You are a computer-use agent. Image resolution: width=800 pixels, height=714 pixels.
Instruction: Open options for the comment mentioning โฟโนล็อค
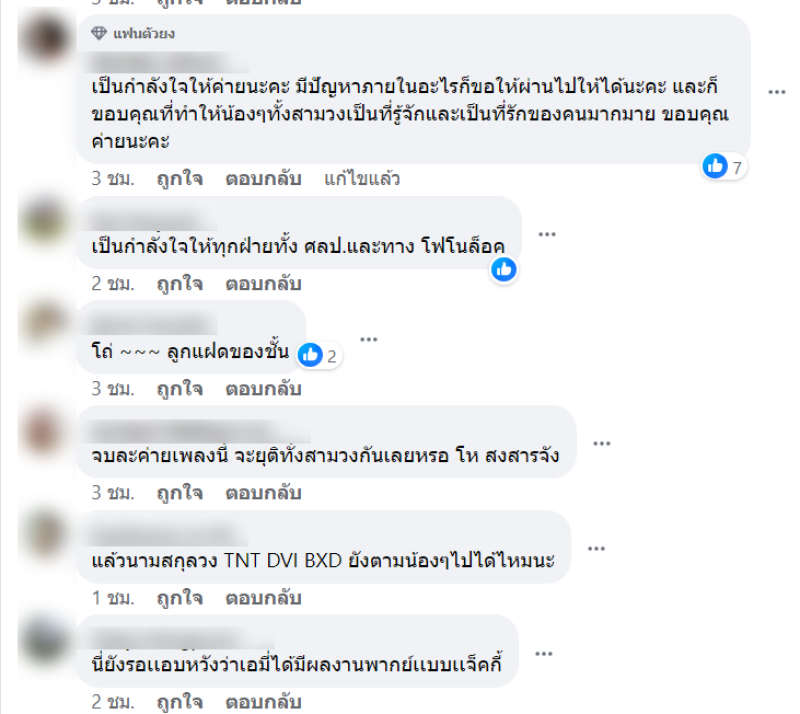(x=547, y=234)
